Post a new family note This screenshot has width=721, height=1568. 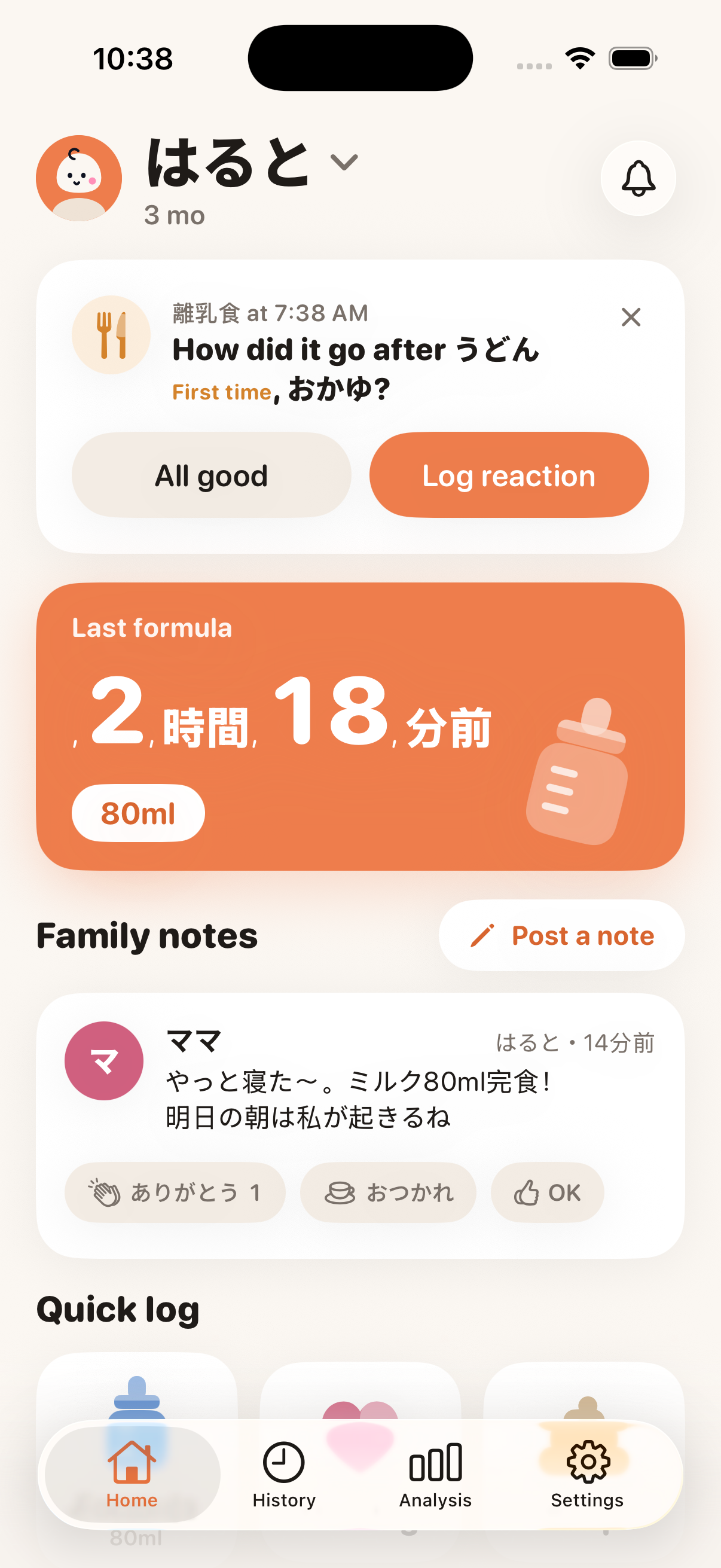click(561, 935)
